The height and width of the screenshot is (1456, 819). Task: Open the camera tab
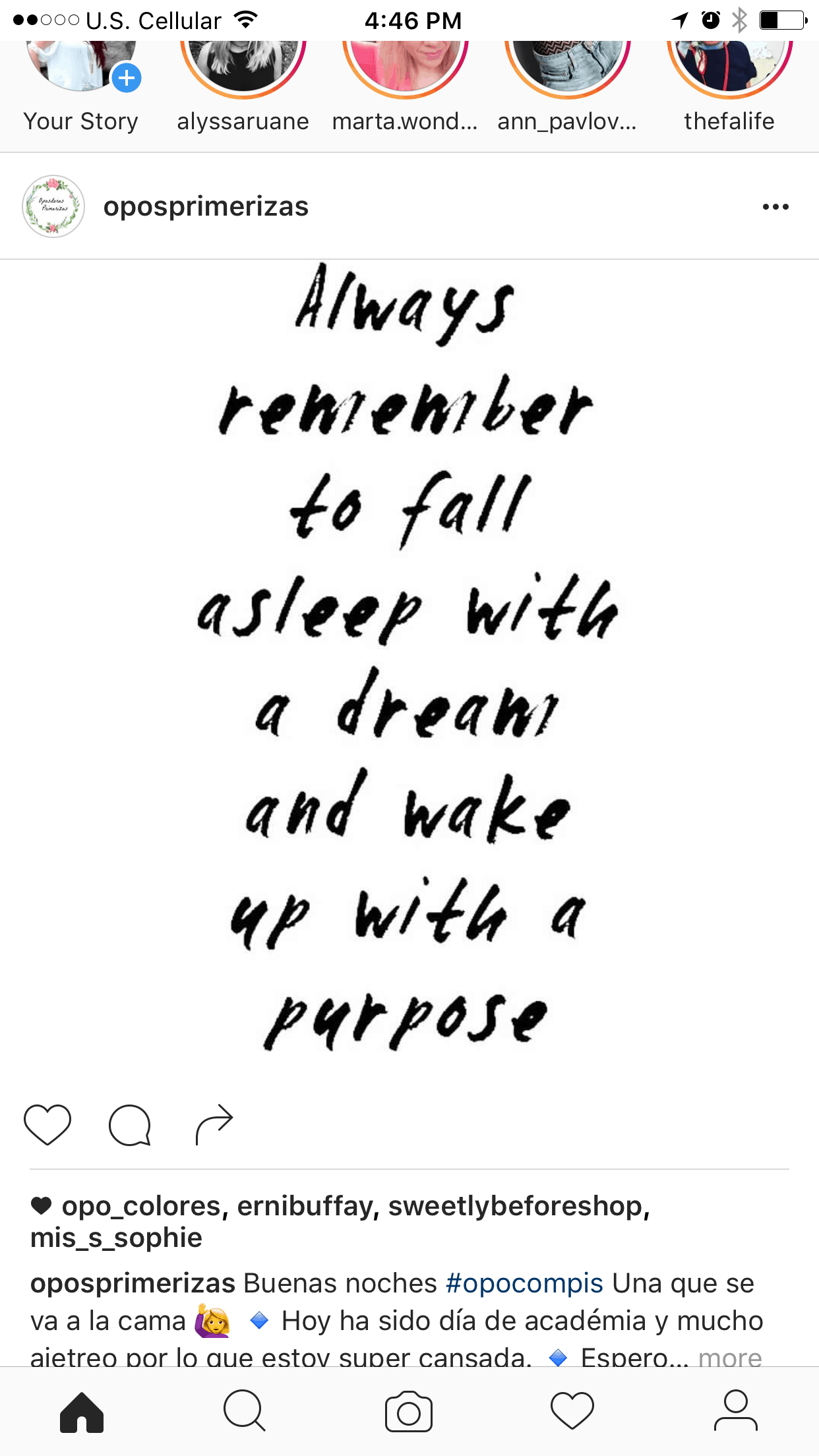[409, 1412]
